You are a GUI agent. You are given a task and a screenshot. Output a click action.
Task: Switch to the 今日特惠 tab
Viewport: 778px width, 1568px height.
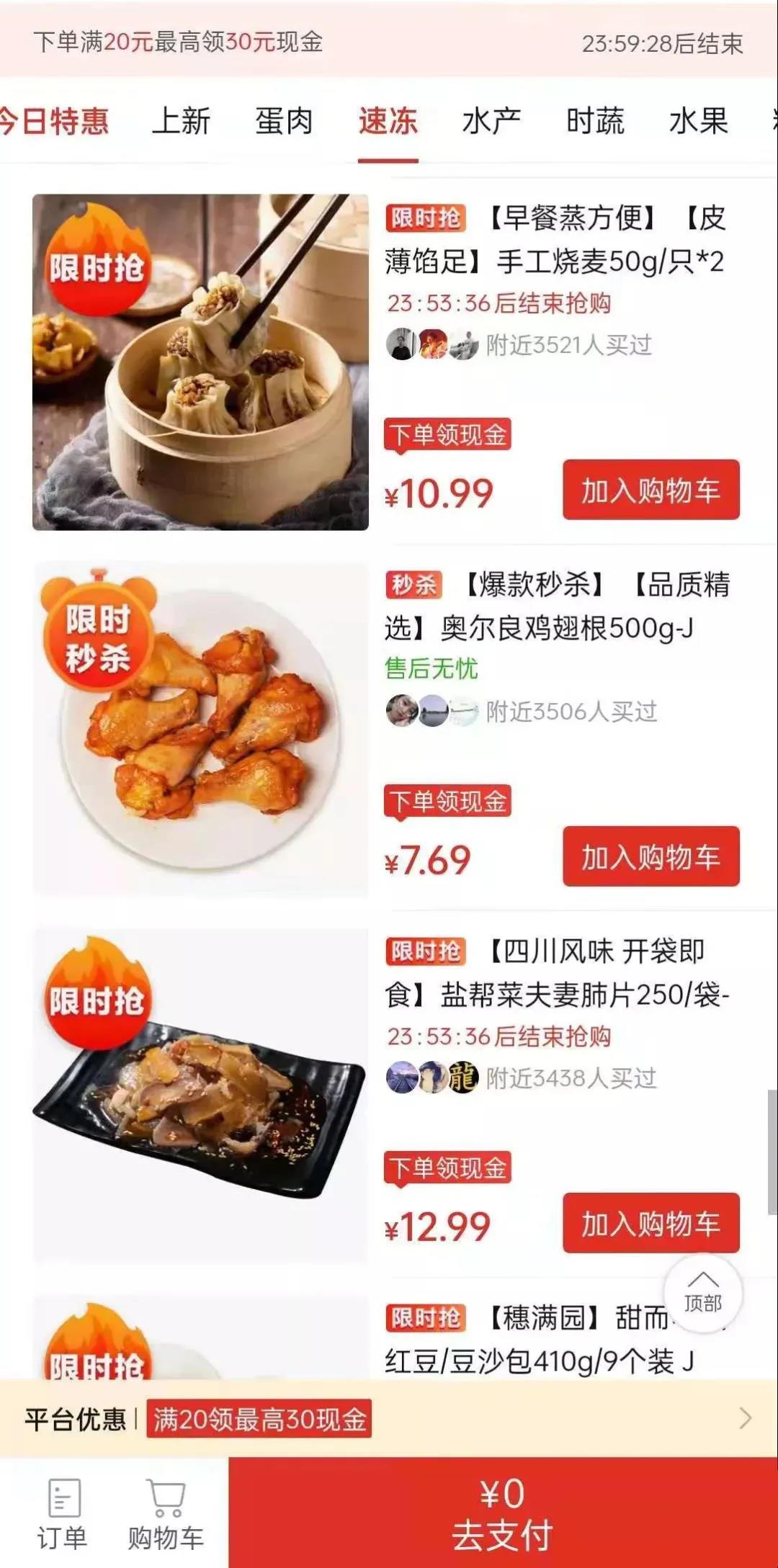pos(55,121)
